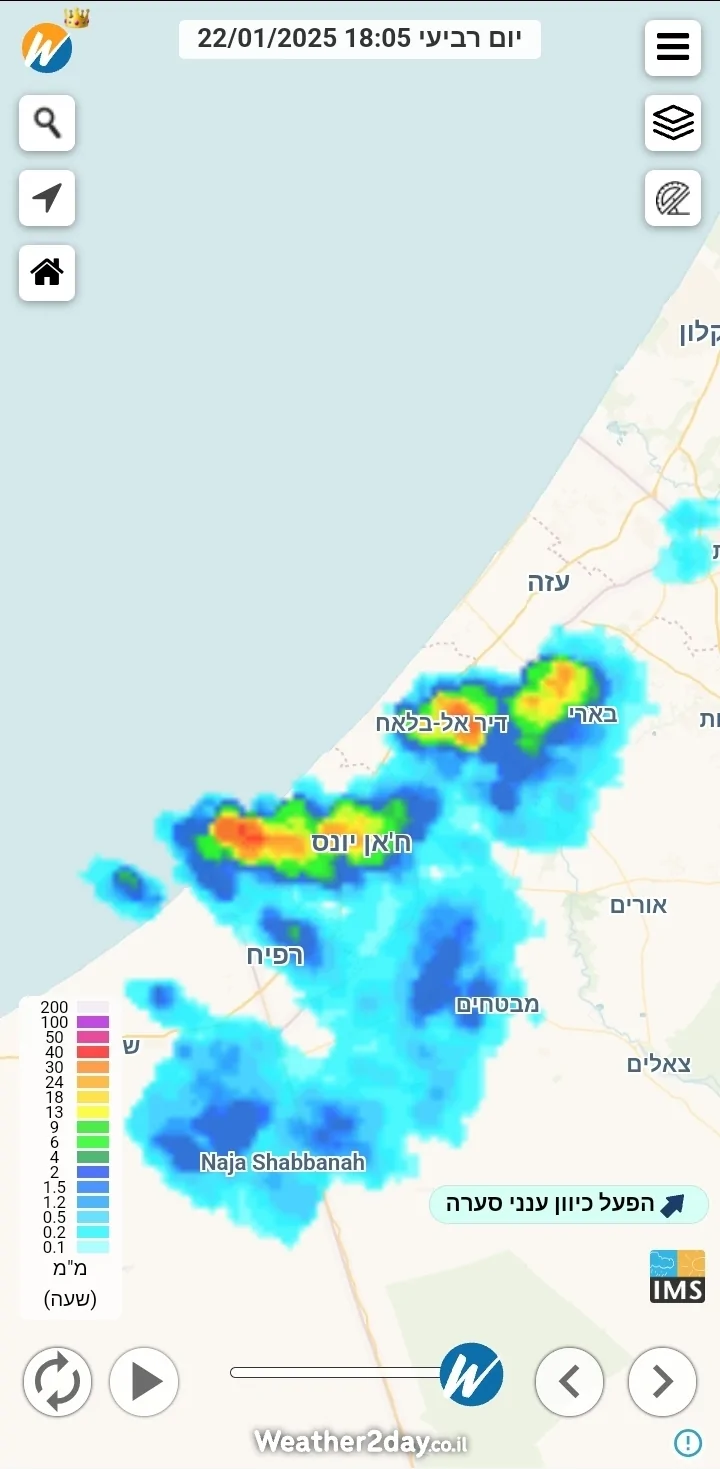The image size is (720, 1469).
Task: Step to previous radar frame
Action: point(569,1382)
